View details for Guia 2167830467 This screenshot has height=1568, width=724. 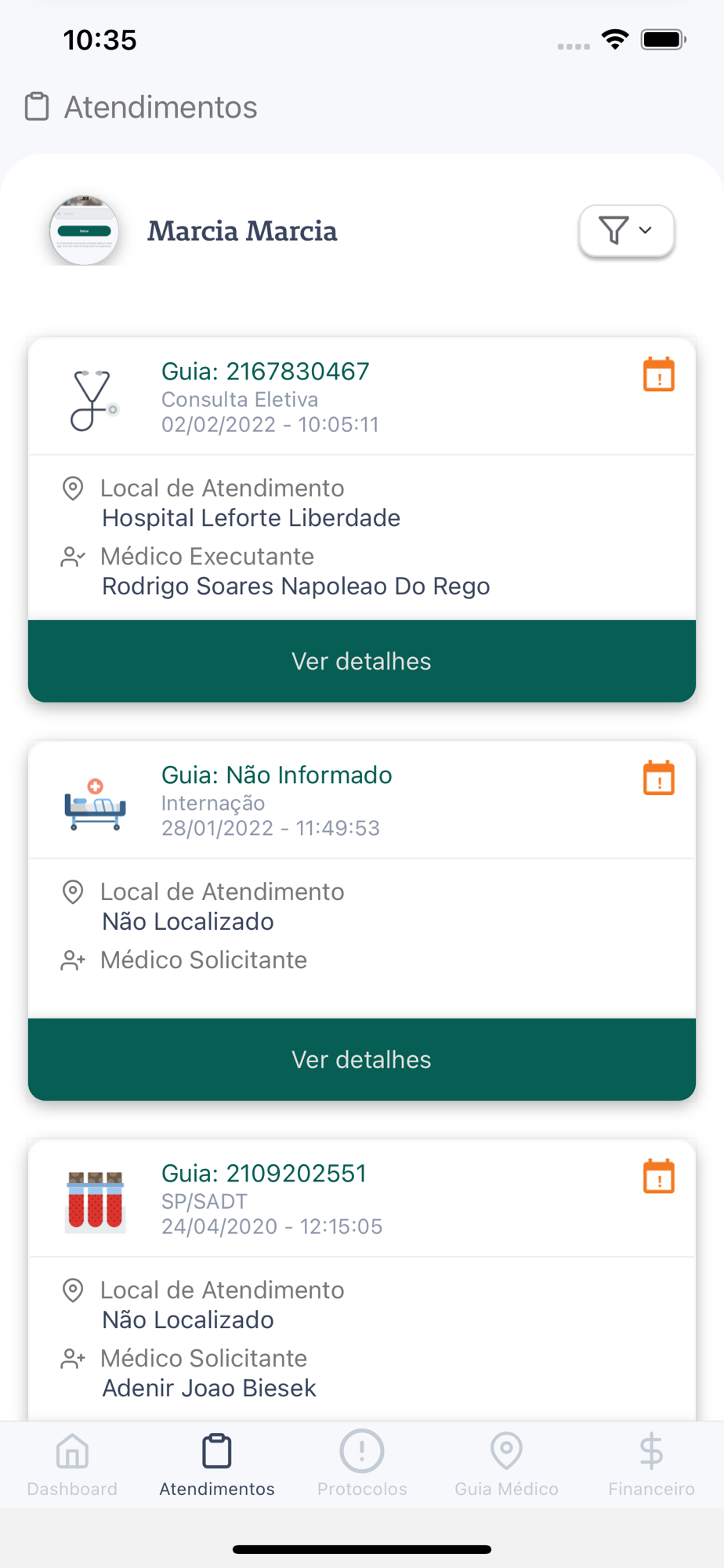[x=362, y=661]
